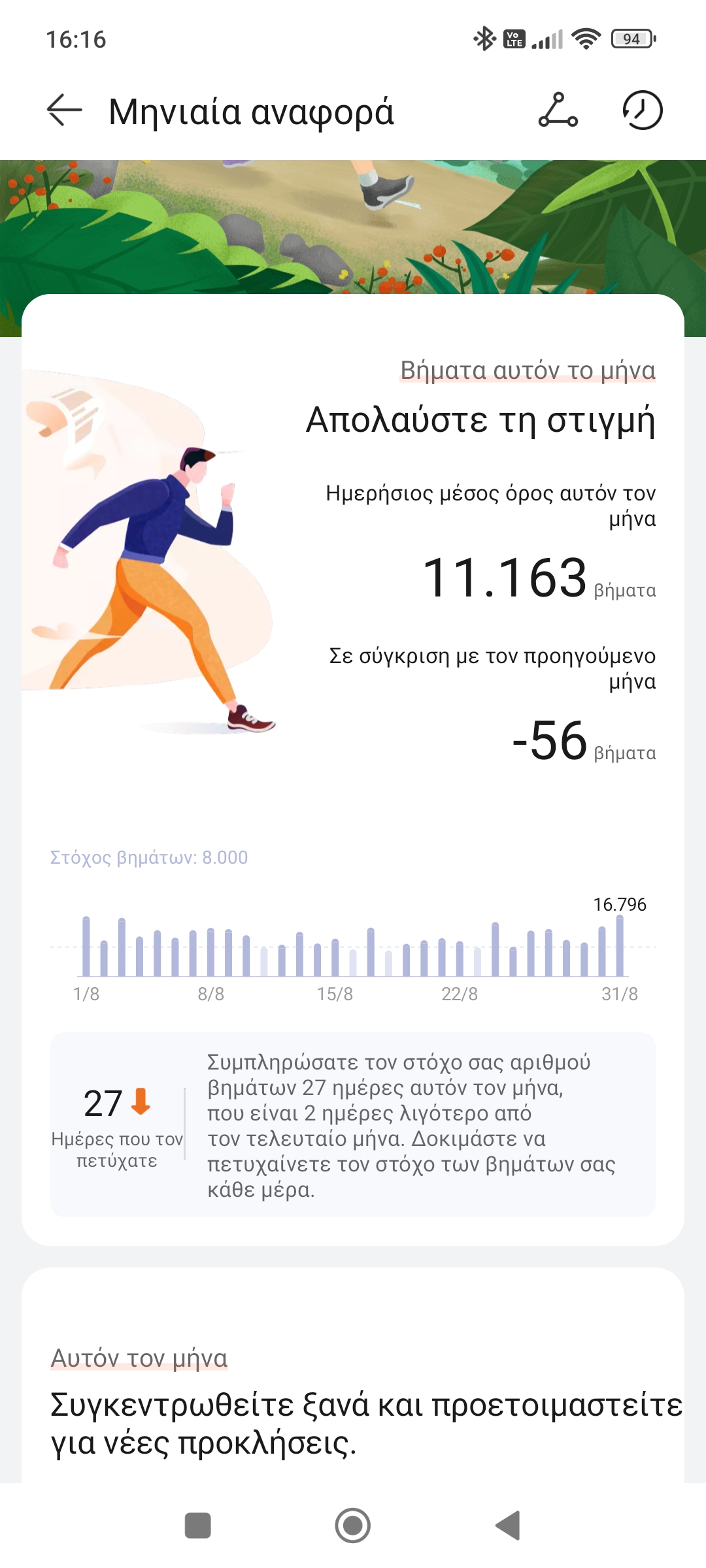Screen dimensions: 706x1568
Task: Open recent apps via square button
Action: click(x=197, y=1526)
